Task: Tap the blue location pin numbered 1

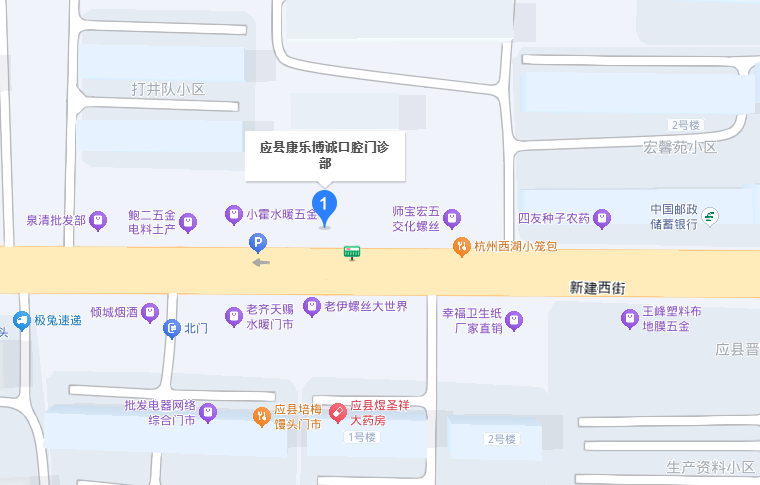Action: tap(324, 205)
